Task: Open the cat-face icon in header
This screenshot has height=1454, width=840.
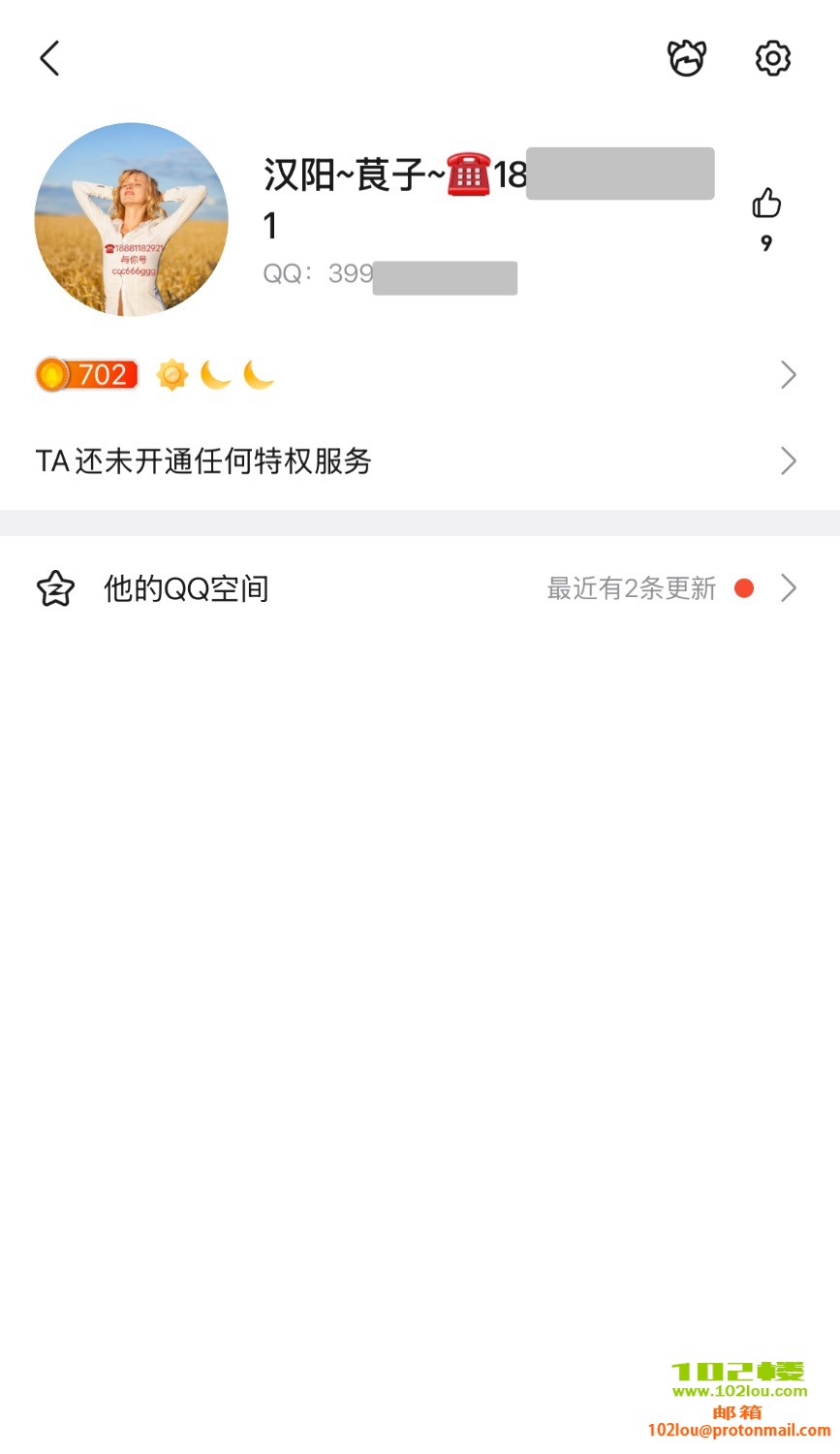Action: click(687, 58)
